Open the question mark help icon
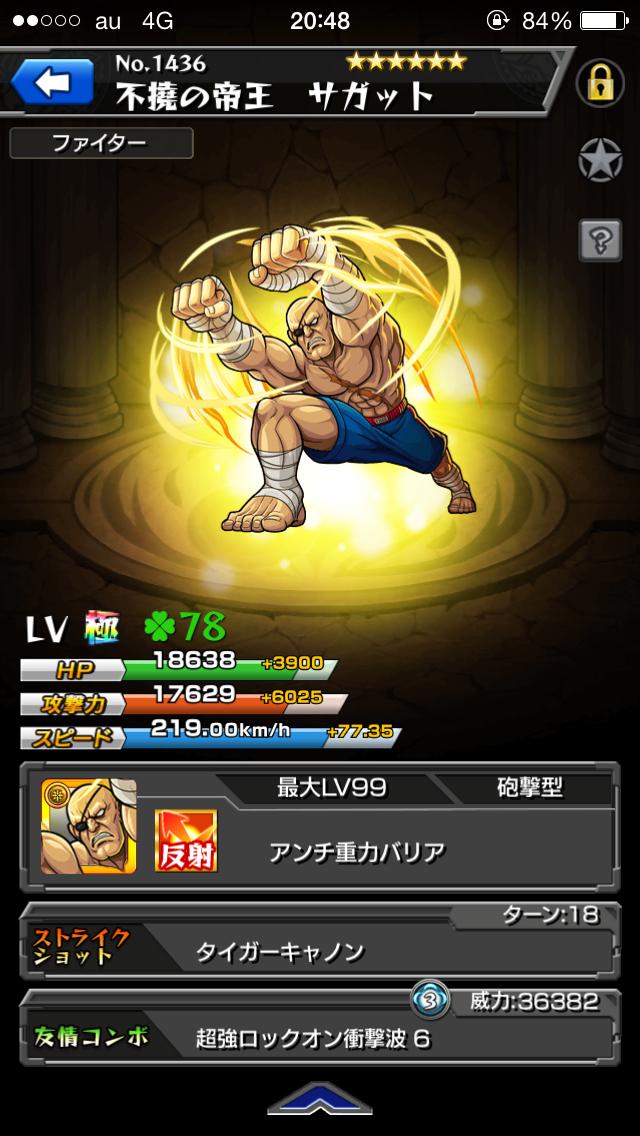The image size is (640, 1136). [x=601, y=240]
